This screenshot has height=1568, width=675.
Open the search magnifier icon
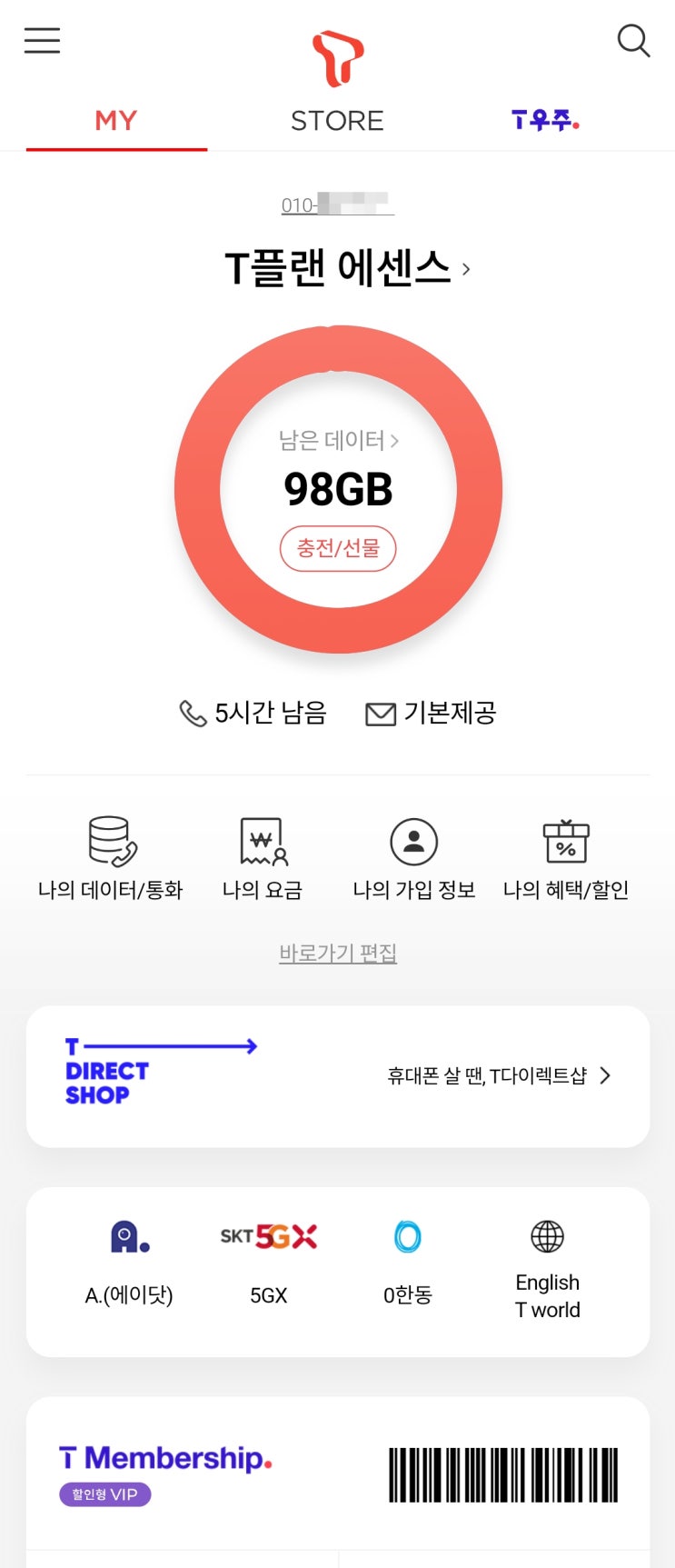click(633, 40)
